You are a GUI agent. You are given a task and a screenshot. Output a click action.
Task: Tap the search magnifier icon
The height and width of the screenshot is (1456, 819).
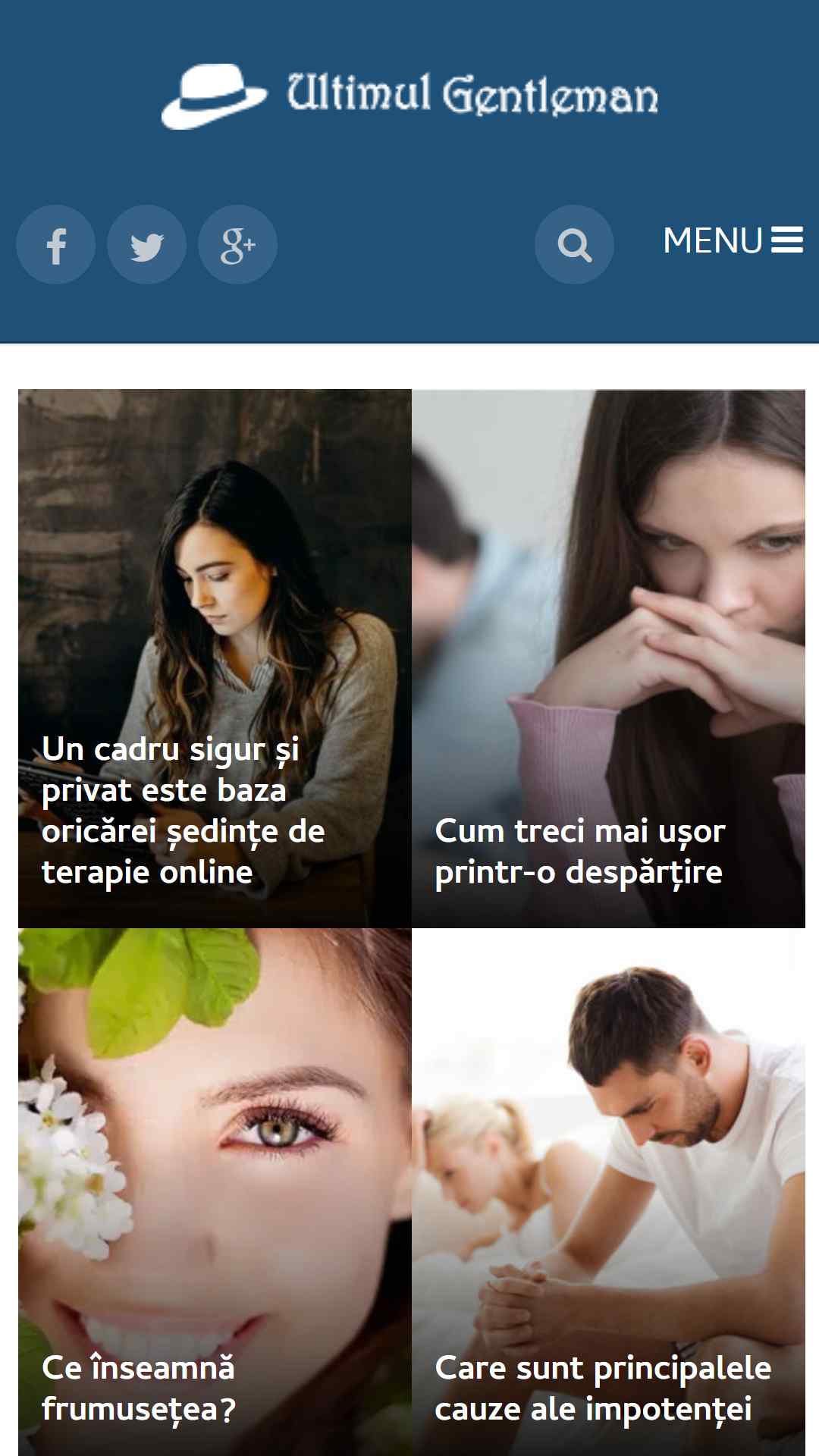click(x=574, y=245)
